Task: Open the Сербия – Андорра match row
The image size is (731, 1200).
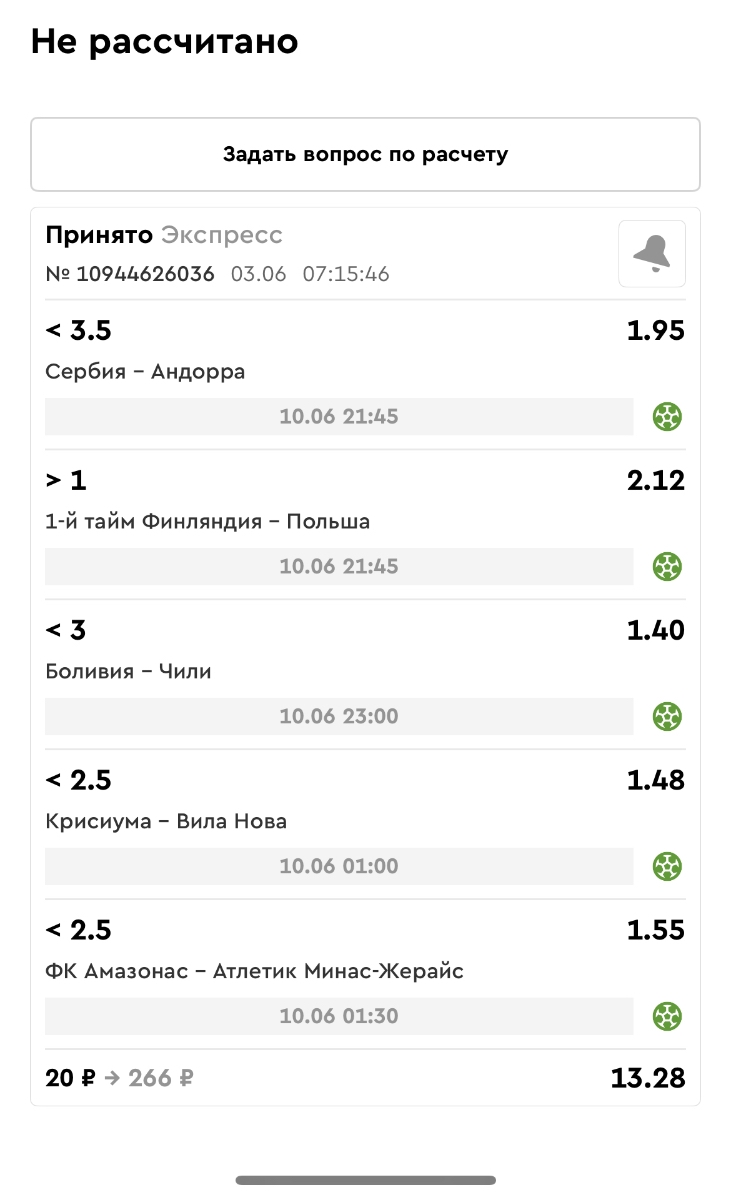Action: (x=145, y=372)
